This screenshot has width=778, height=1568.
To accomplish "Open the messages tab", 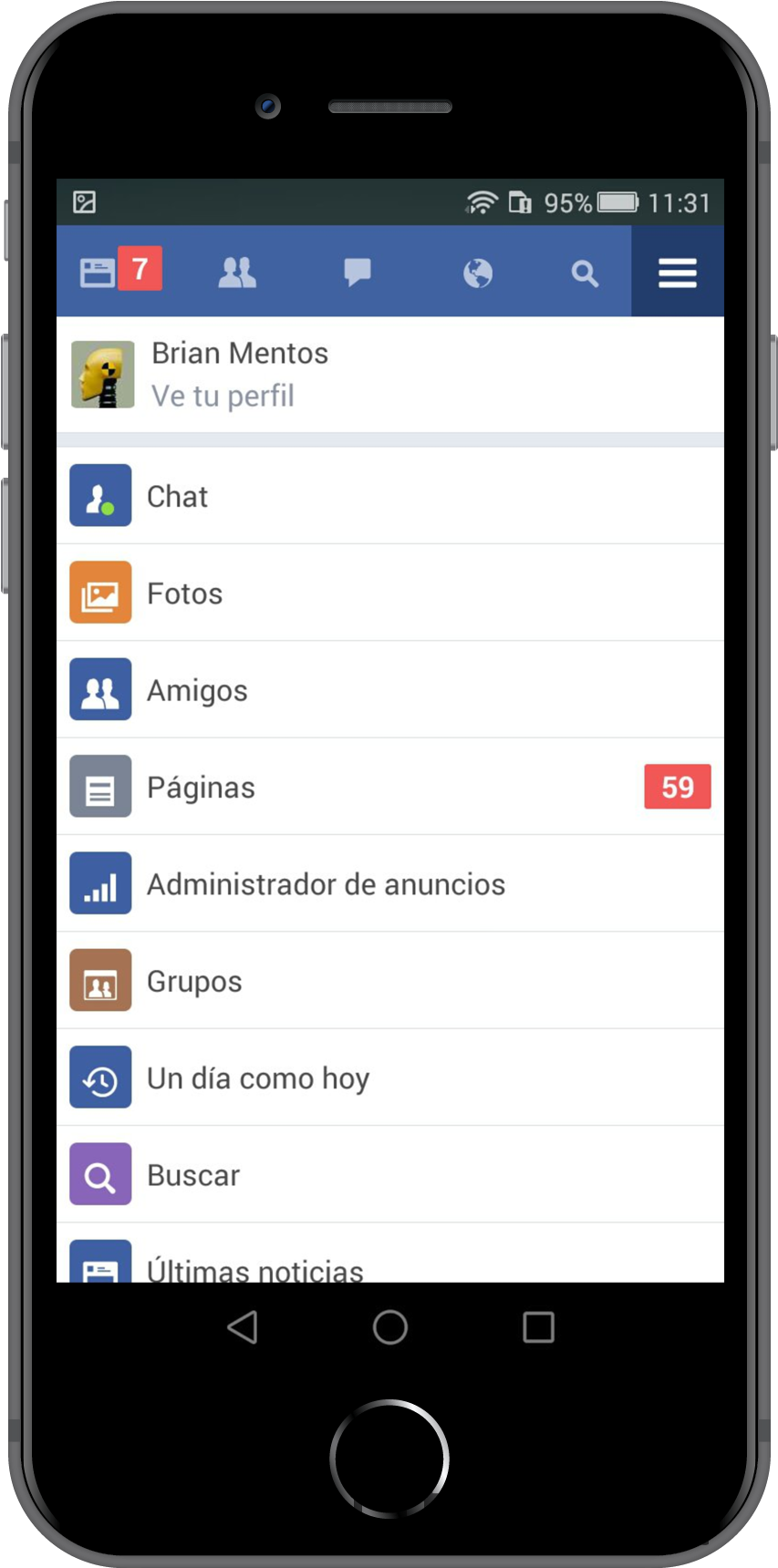I will pos(358,272).
